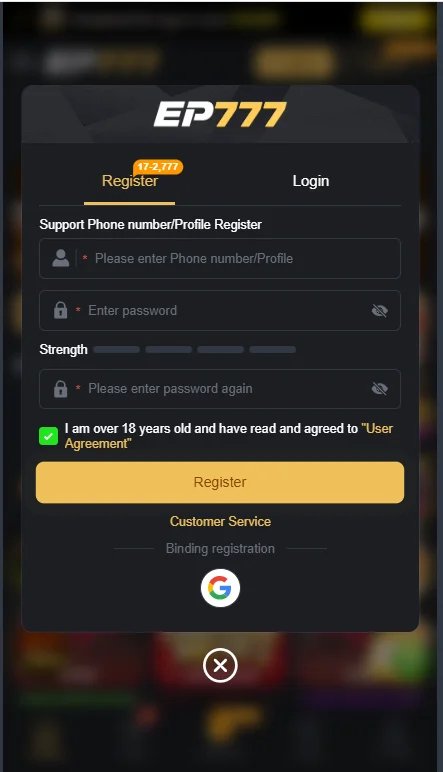
Task: Close the registration dialog
Action: pos(220,666)
